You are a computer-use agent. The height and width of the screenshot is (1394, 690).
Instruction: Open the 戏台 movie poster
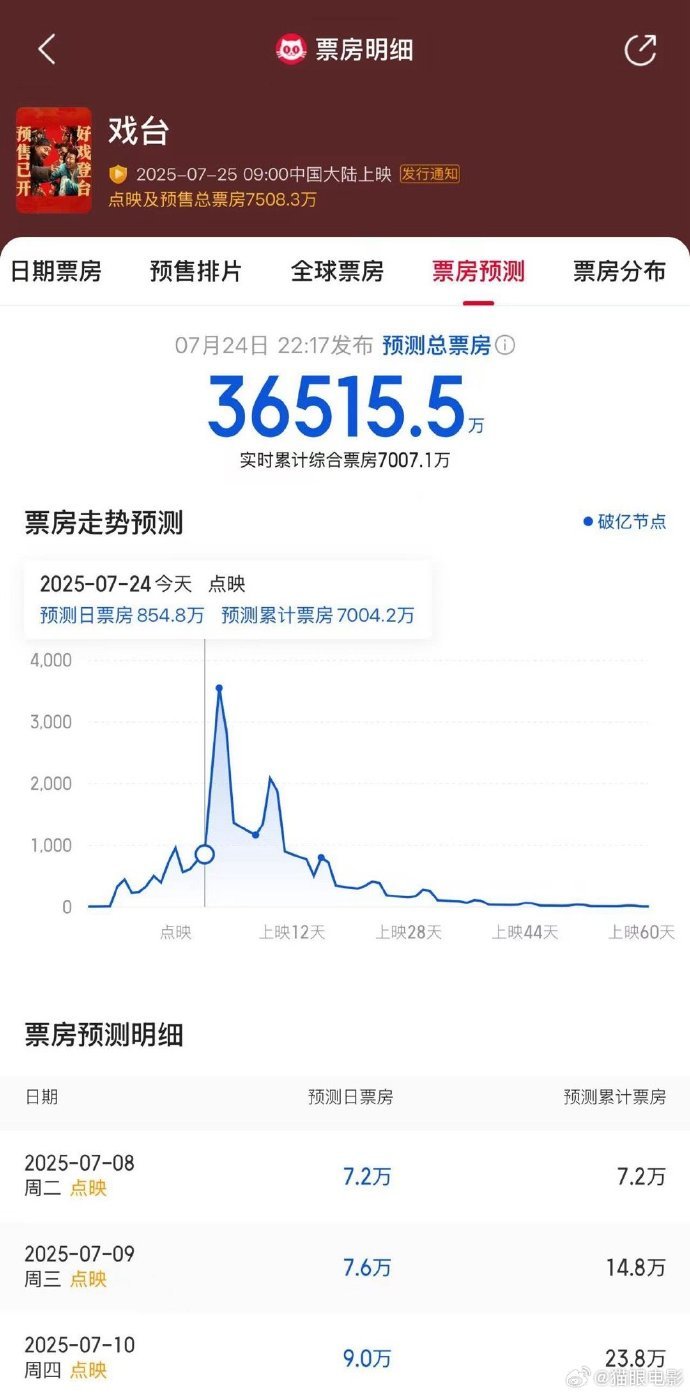coord(53,160)
